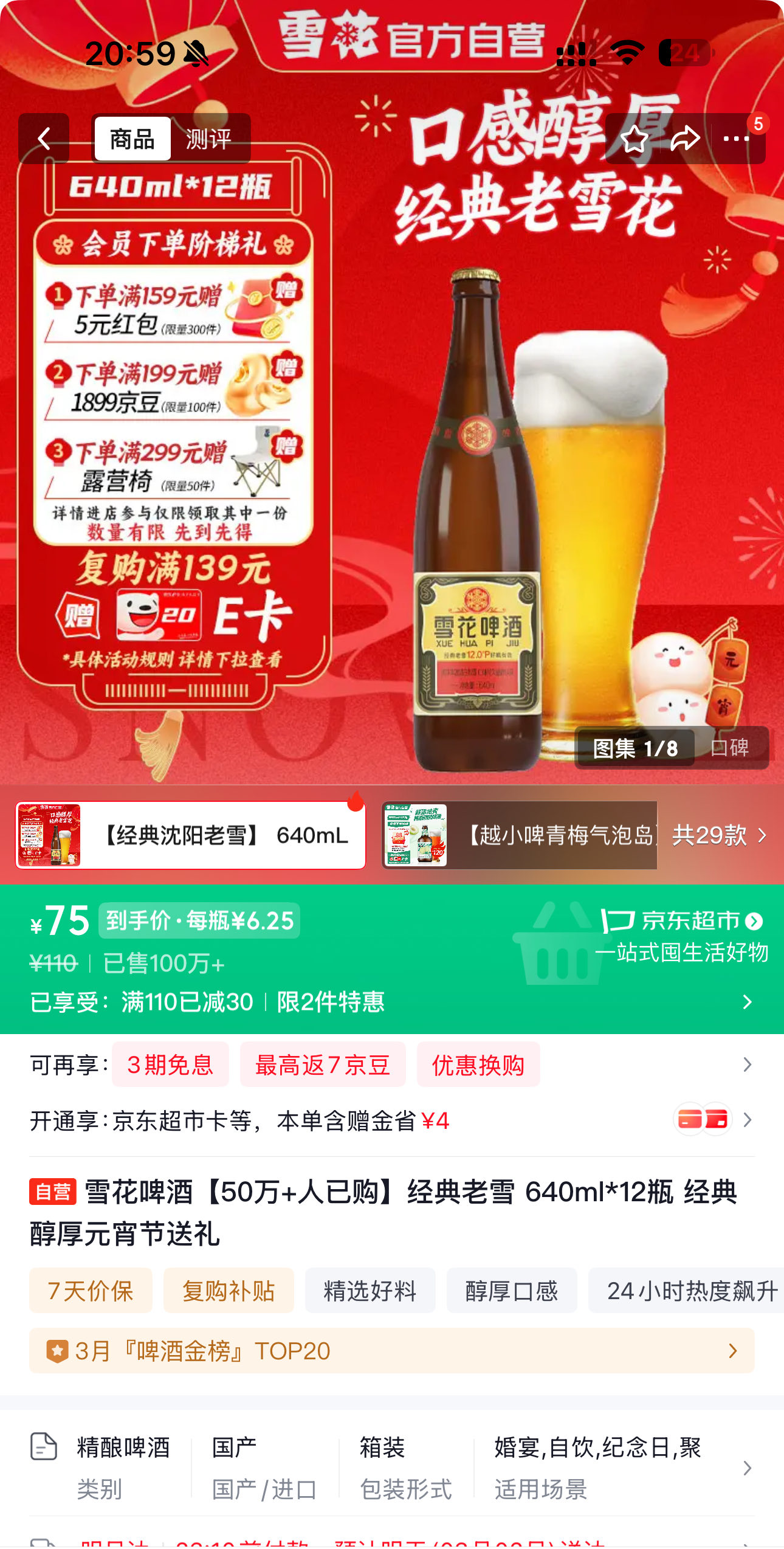
Task: Open the more options menu
Action: click(736, 139)
